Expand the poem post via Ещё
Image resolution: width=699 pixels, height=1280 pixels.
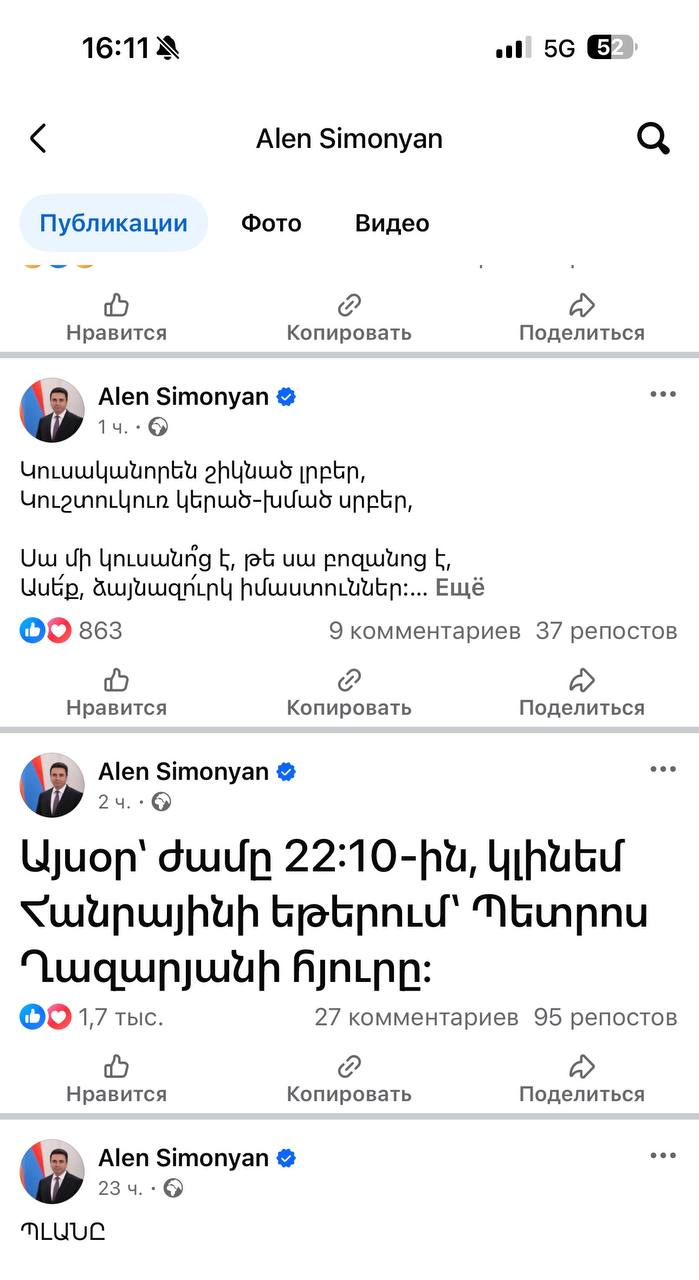pos(460,588)
